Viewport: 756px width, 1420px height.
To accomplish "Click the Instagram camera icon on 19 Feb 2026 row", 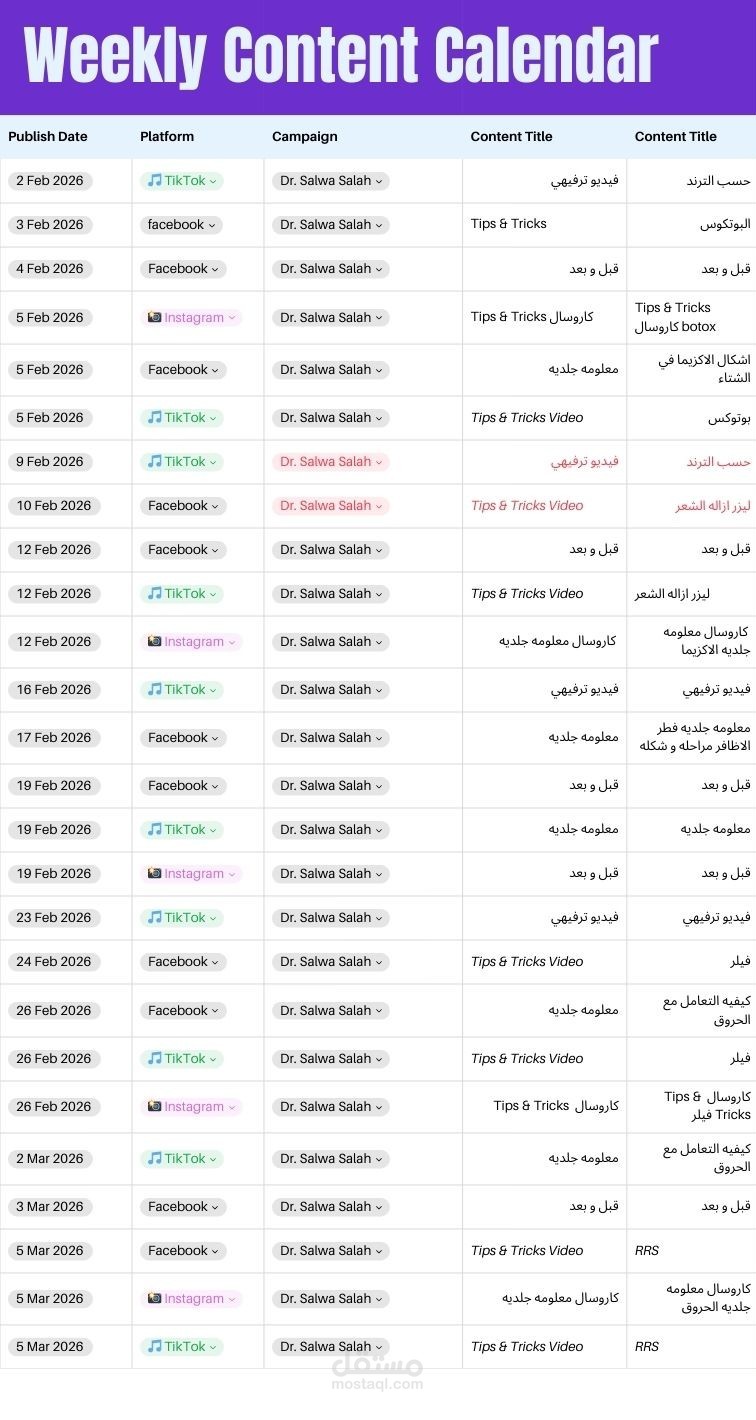I will point(154,873).
